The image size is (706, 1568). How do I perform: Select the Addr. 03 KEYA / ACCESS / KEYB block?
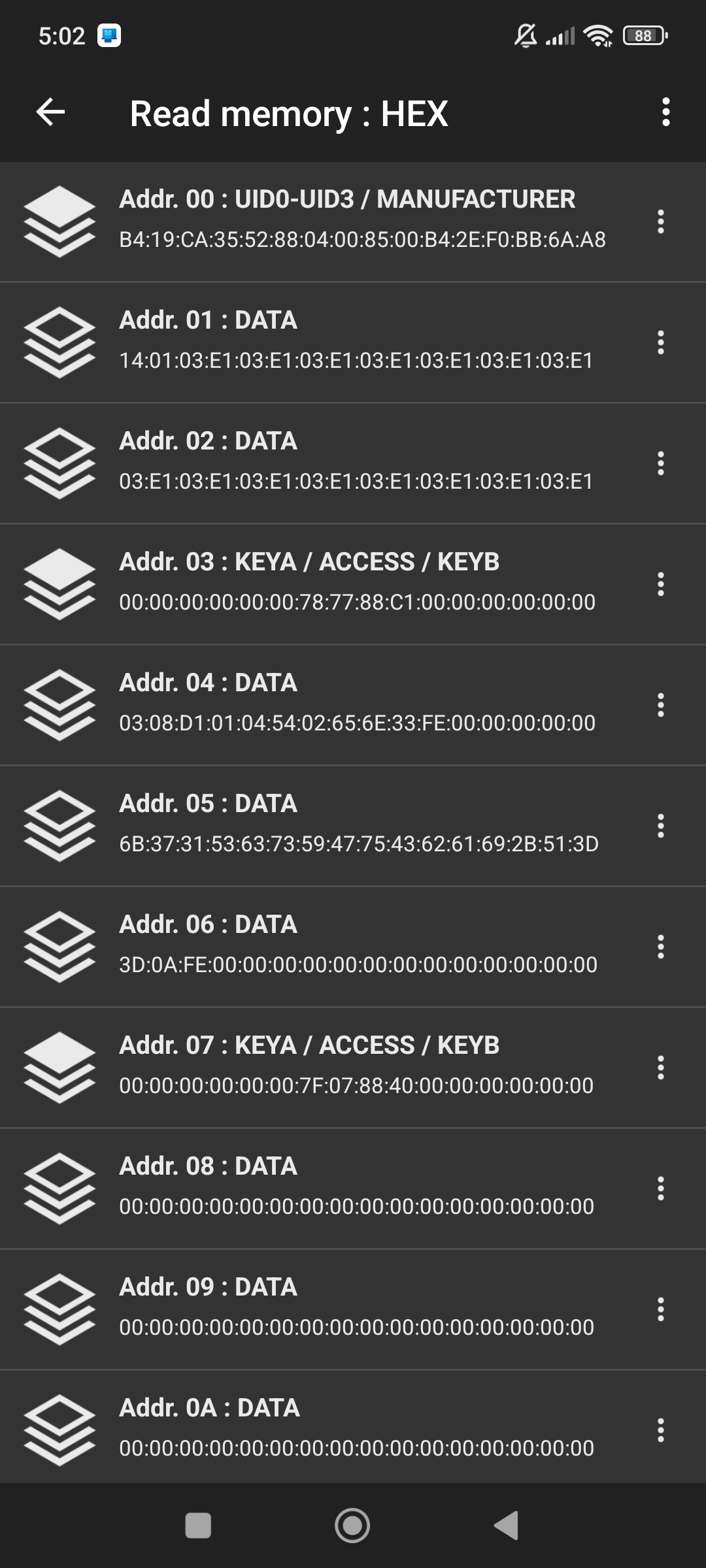pos(346,583)
